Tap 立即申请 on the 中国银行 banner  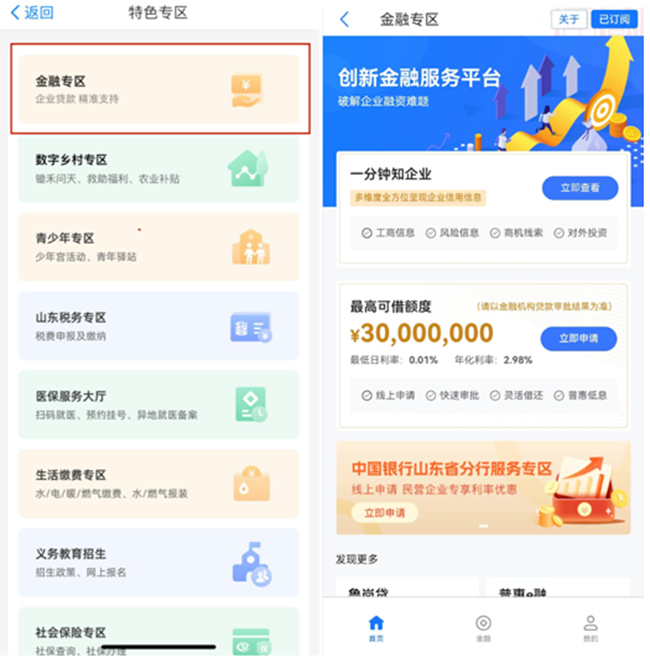[384, 513]
